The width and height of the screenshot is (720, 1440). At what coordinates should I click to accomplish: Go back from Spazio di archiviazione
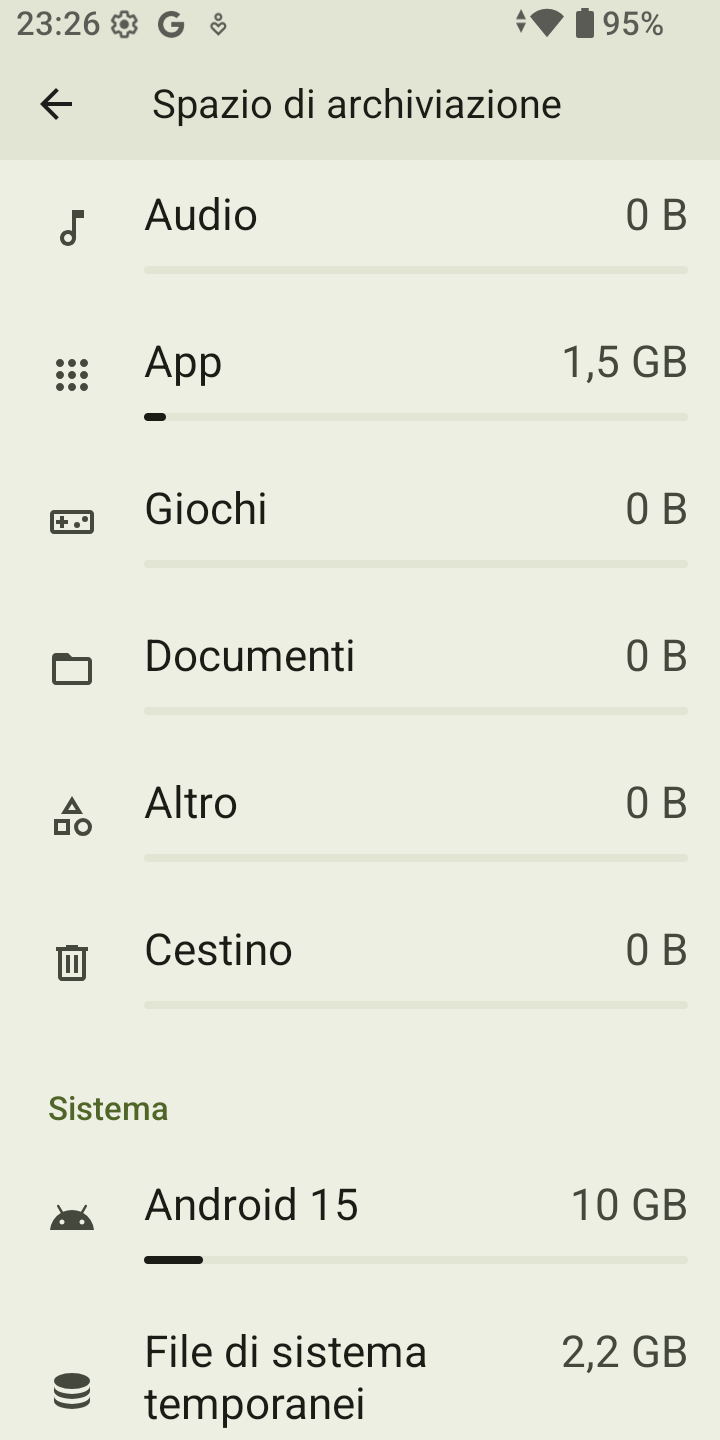pyautogui.click(x=56, y=104)
